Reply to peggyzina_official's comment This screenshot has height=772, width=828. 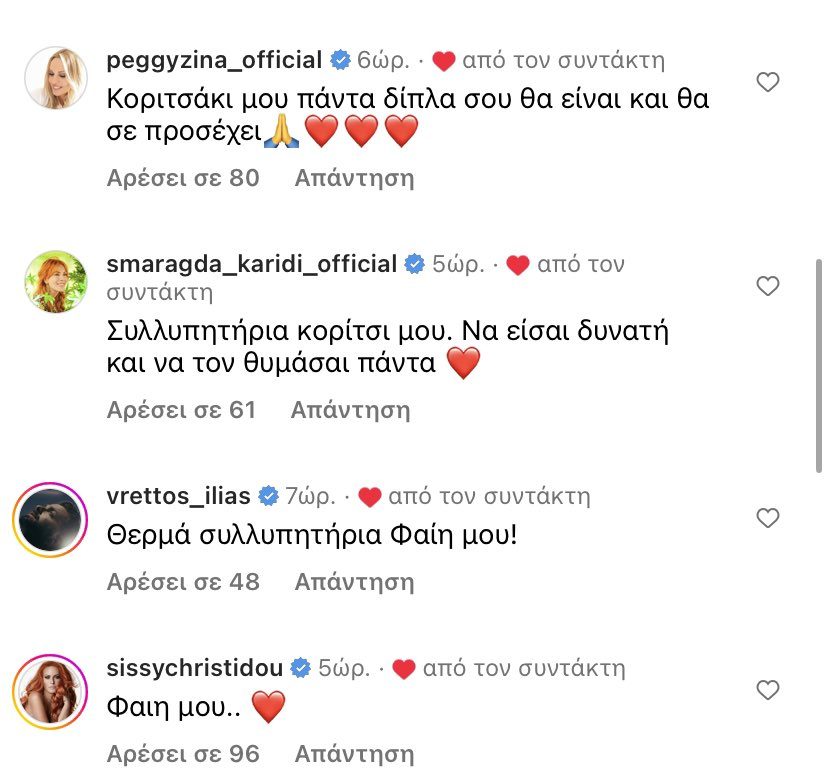(x=354, y=178)
